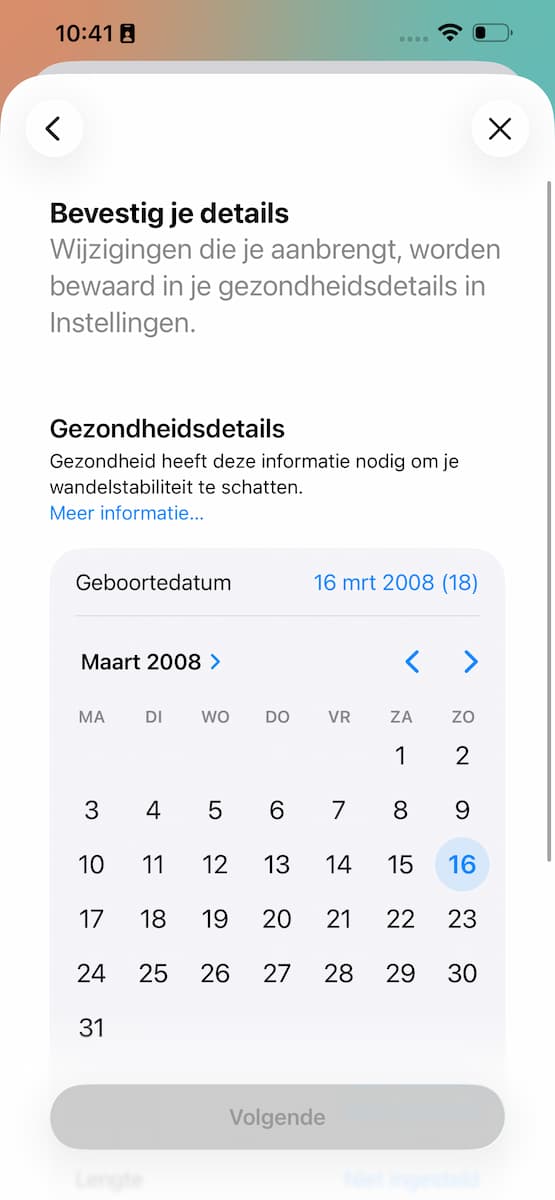This screenshot has height=1200, width=555.
Task: Tap the highlighted day 16
Action: coord(462,864)
